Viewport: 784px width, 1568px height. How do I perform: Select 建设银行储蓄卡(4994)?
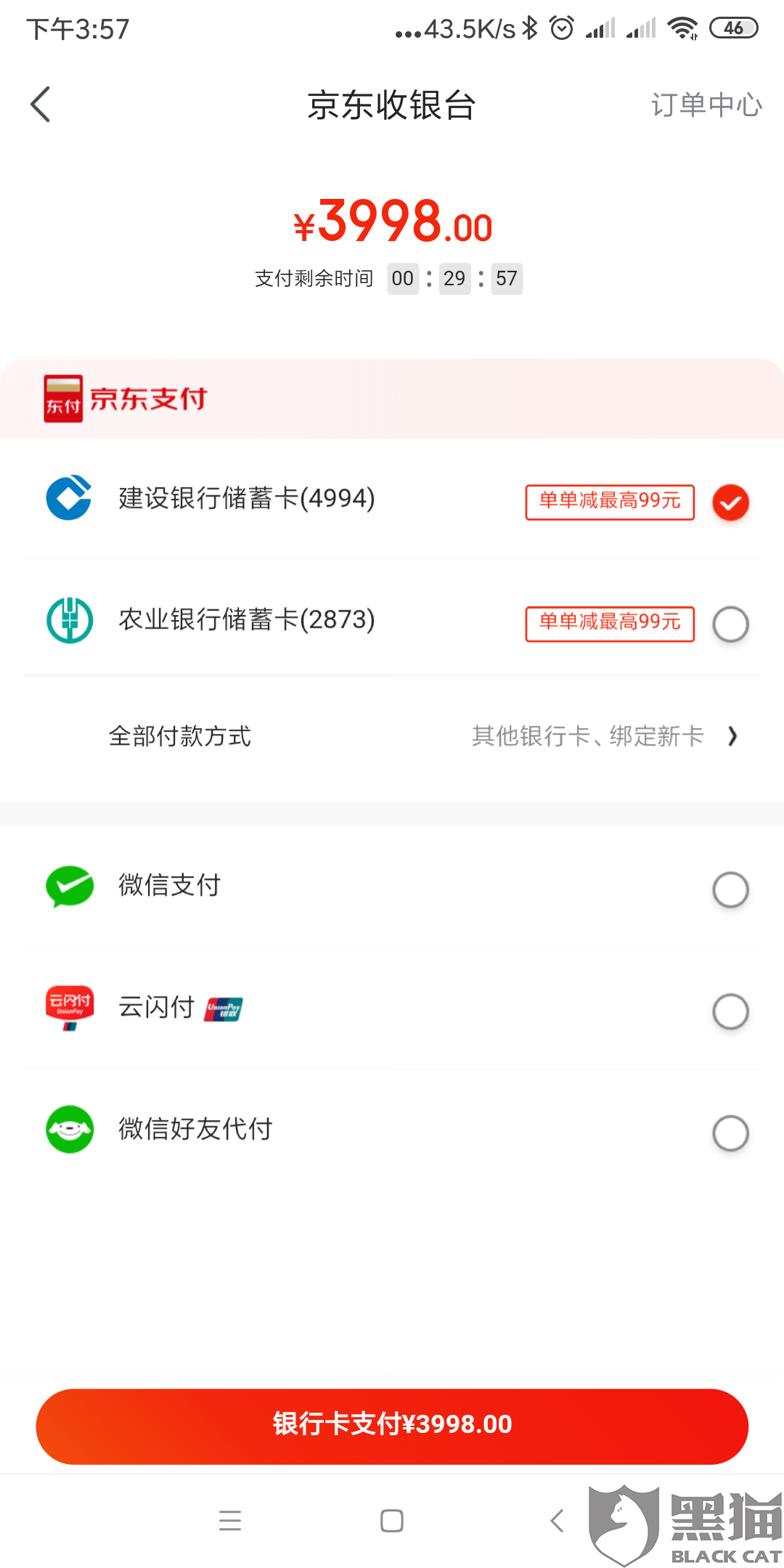click(x=392, y=499)
